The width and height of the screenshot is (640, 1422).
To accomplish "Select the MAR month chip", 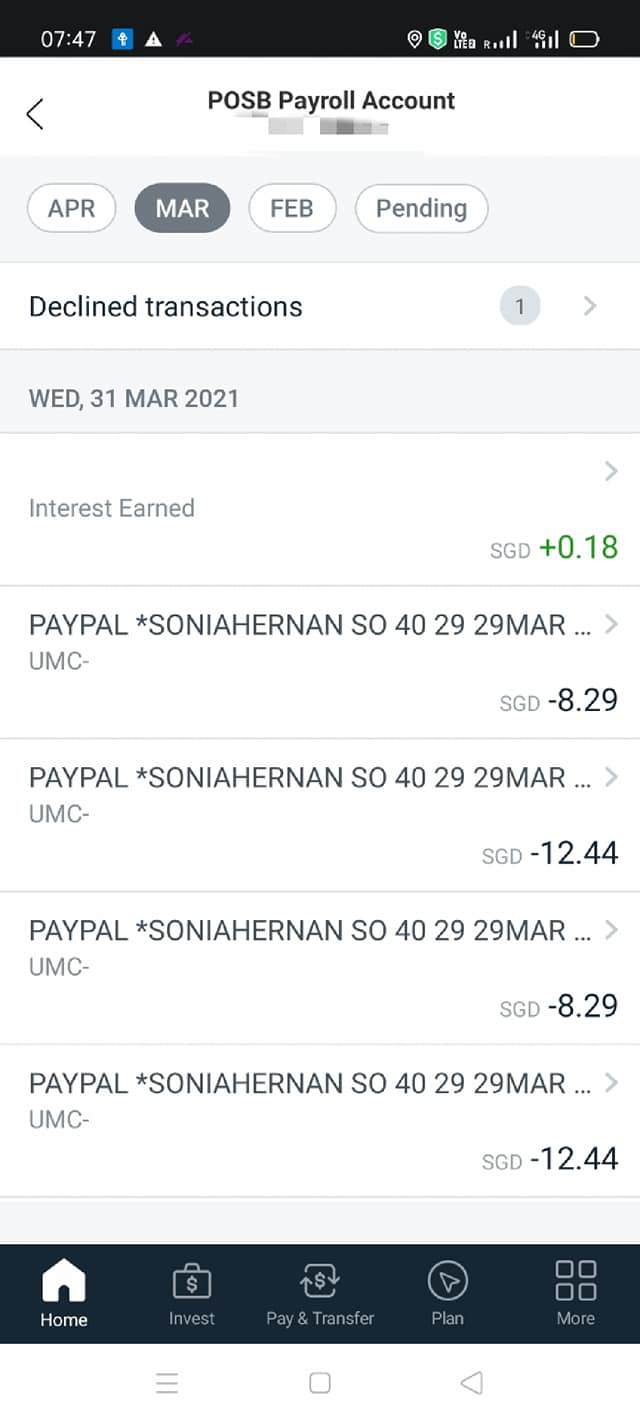I will (182, 209).
